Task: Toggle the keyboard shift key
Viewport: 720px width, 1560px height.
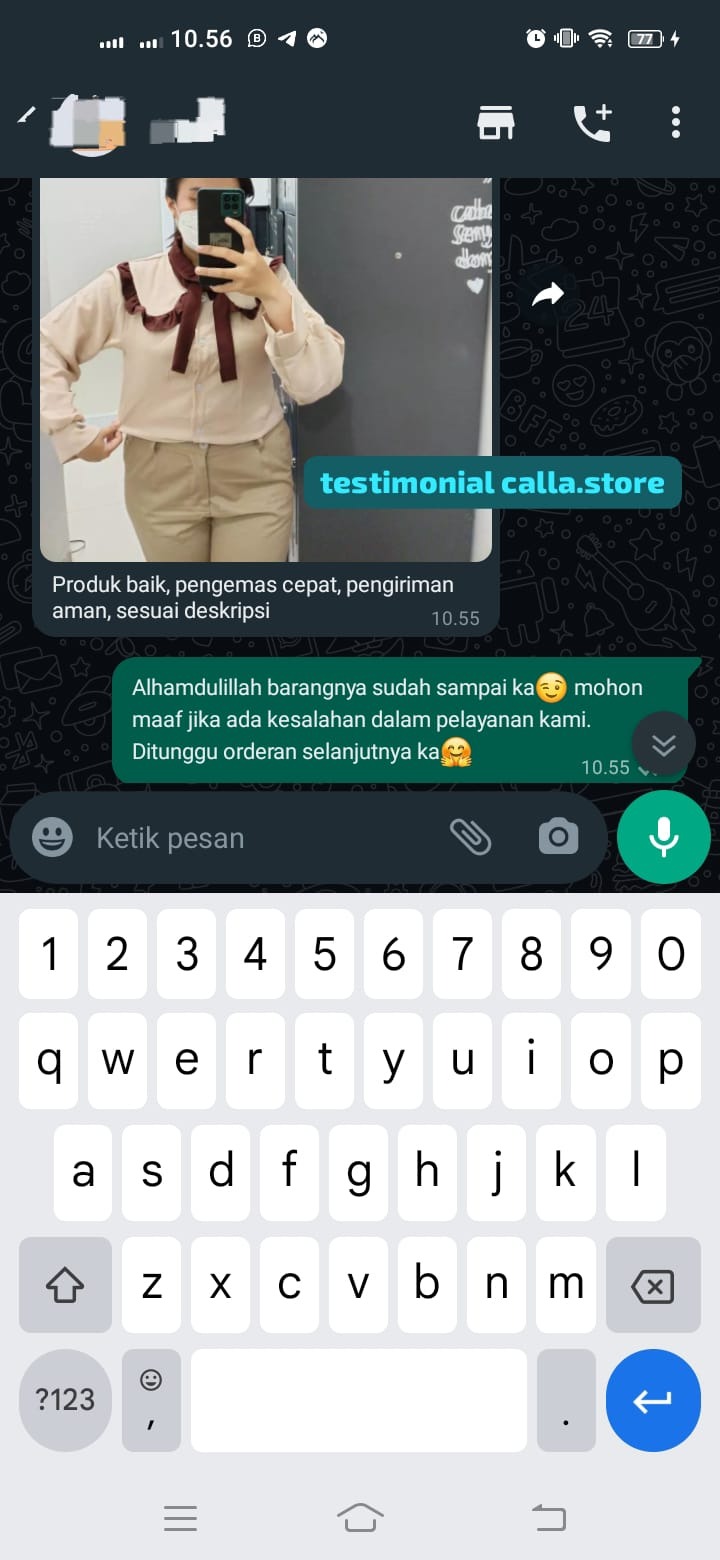Action: click(x=65, y=1286)
